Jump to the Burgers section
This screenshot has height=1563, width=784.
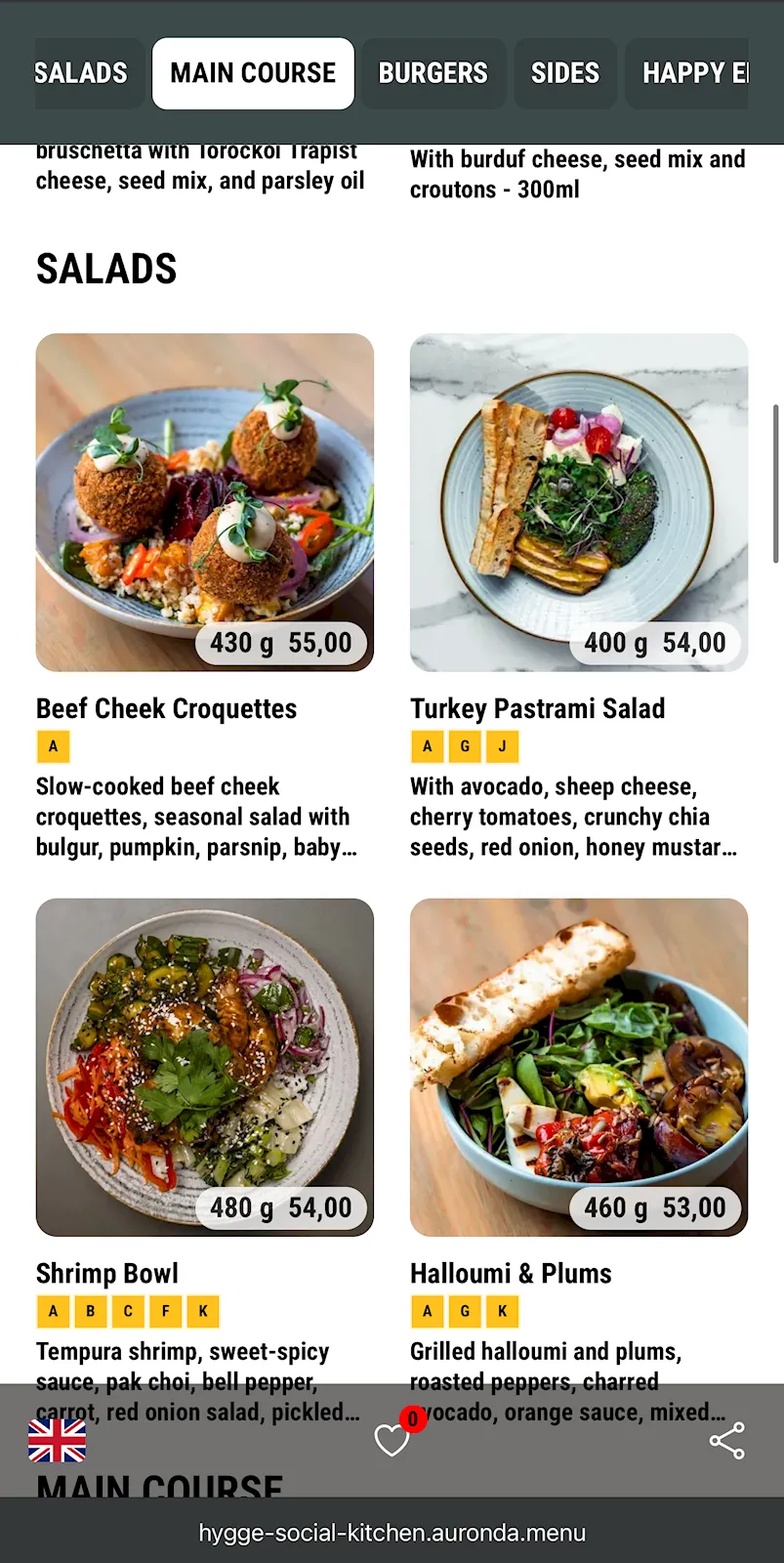pos(433,73)
